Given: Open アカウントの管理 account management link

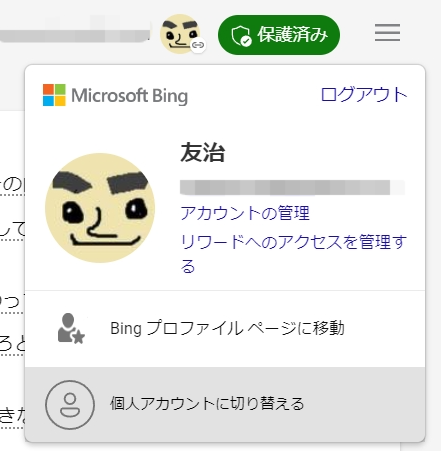Looking at the screenshot, I should click(245, 213).
